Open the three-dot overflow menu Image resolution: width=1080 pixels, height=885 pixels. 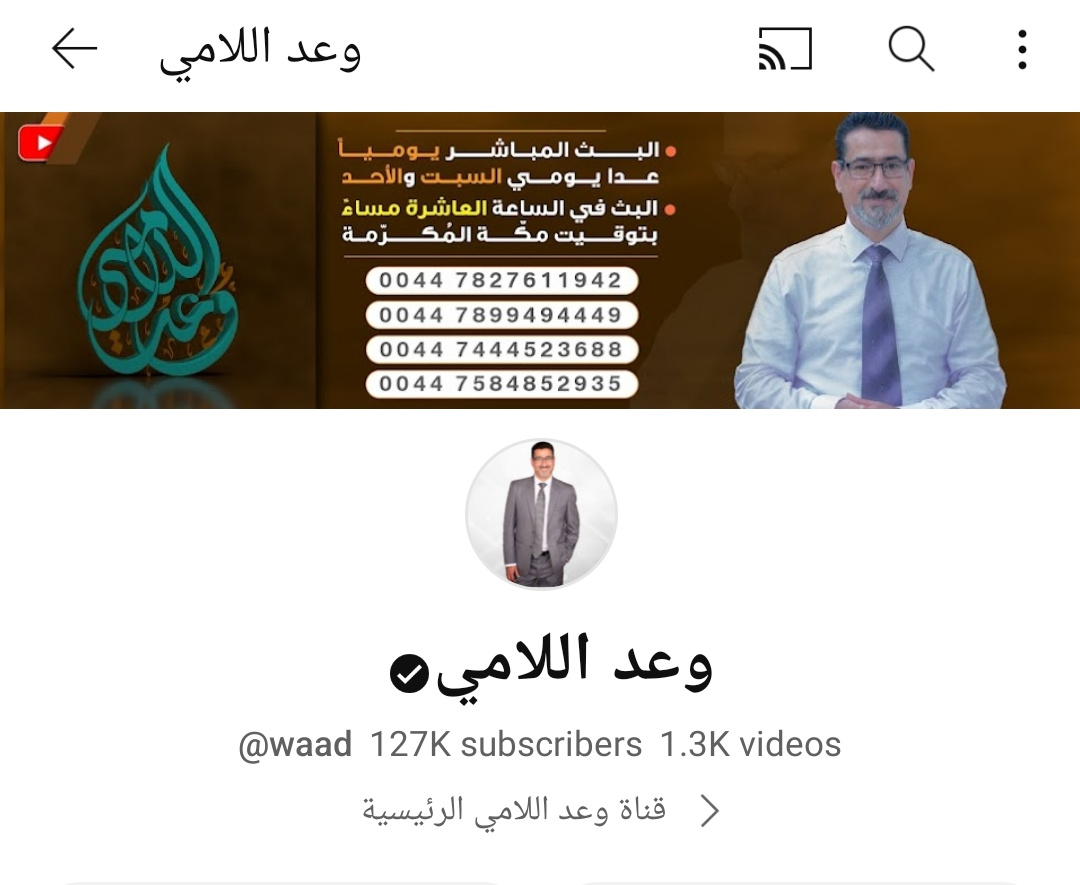[1022, 49]
